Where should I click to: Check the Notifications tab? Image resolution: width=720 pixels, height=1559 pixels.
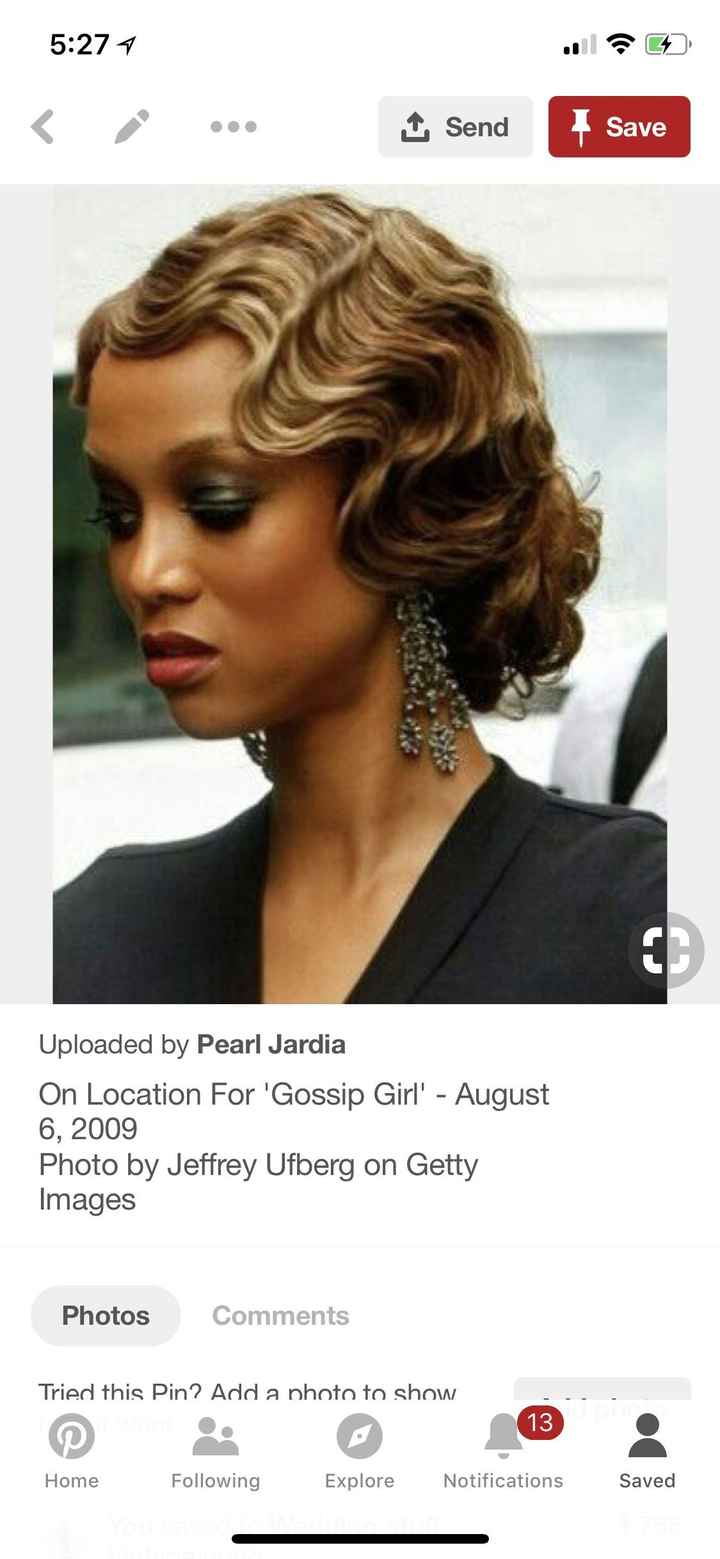pos(503,1451)
